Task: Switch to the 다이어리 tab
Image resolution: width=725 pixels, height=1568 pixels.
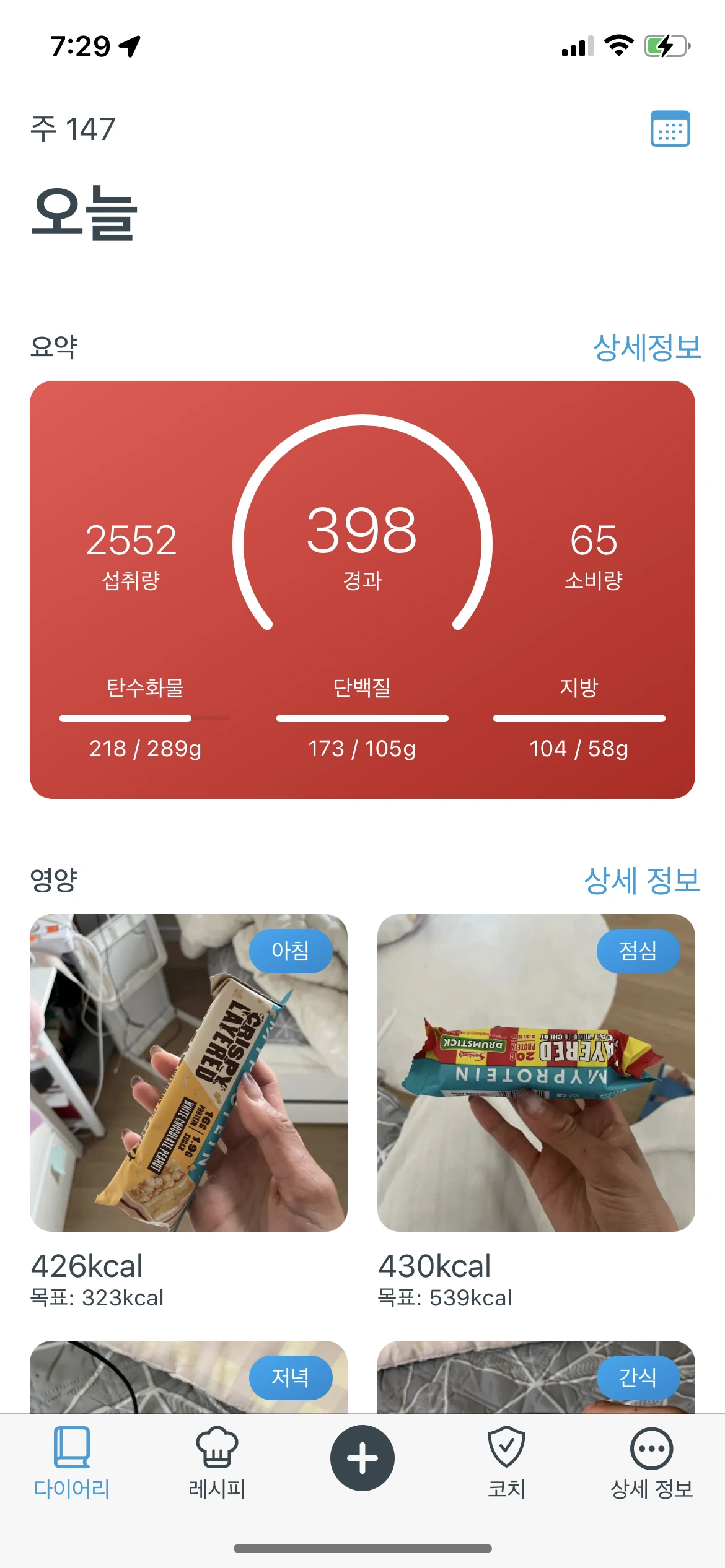Action: (72, 1463)
